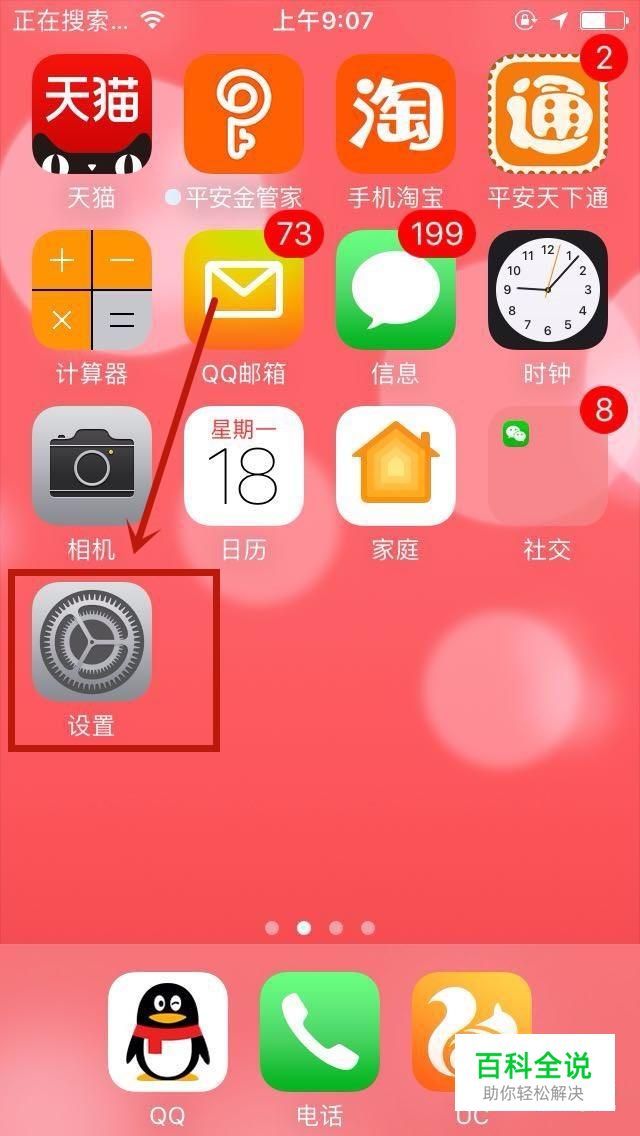Open 平安天下通 app
Image resolution: width=640 pixels, height=1136 pixels.
click(548, 114)
